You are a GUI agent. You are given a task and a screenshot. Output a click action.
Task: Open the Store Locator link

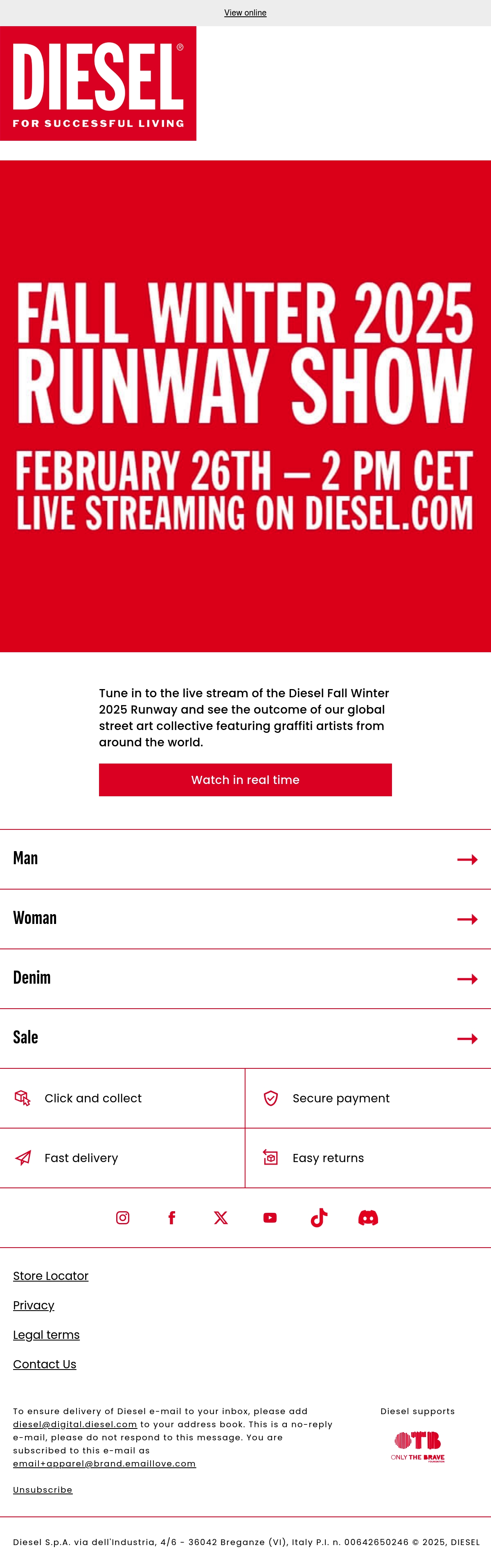[x=50, y=1276]
